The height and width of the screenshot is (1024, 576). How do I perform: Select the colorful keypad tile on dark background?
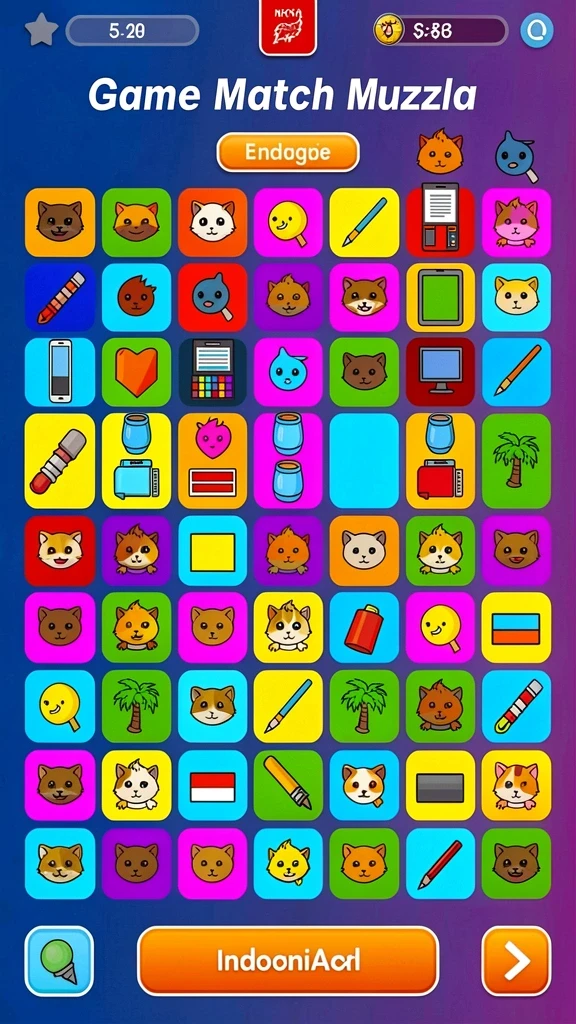click(x=212, y=372)
